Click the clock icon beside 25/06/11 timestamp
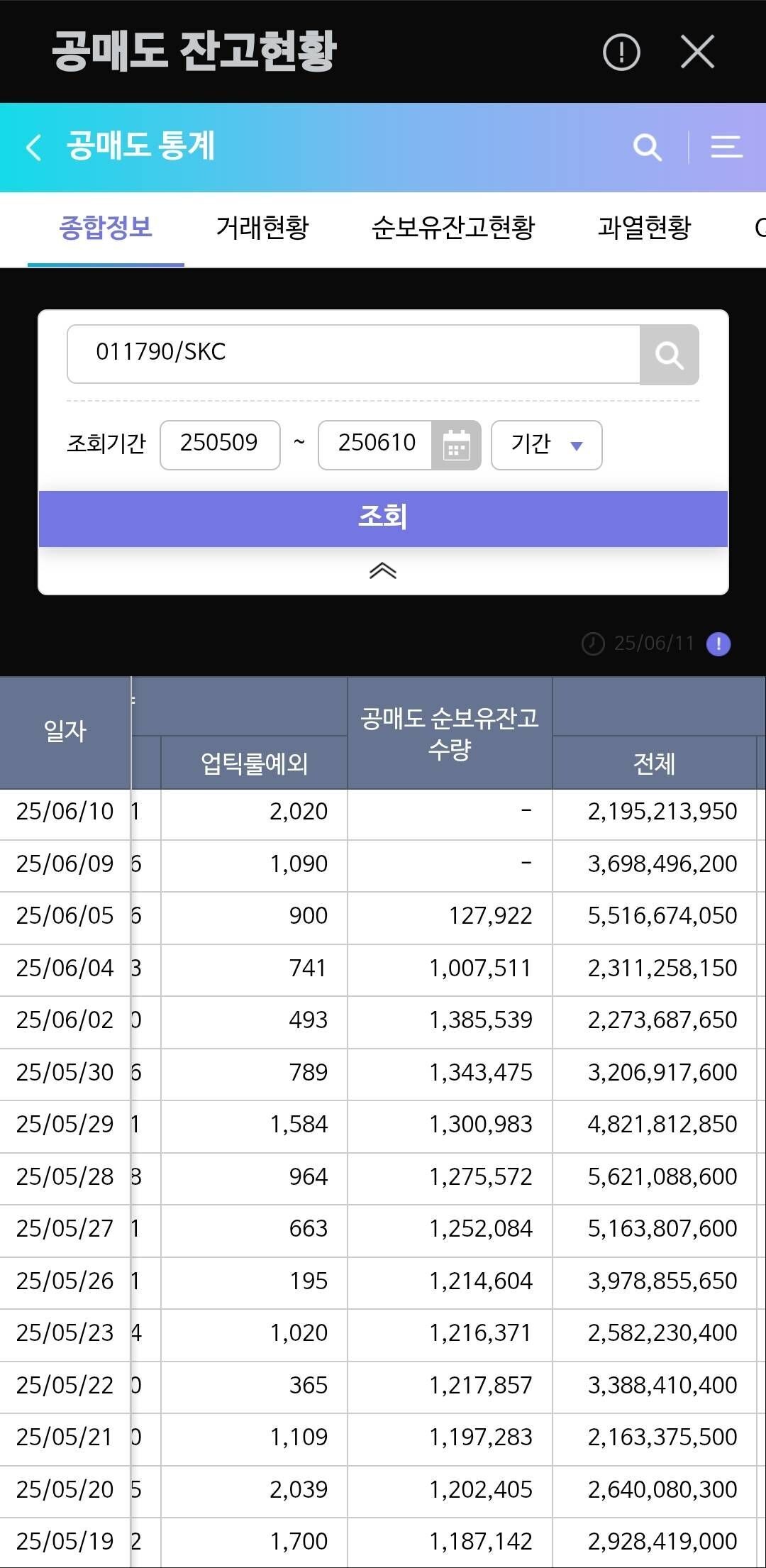Screen dimensions: 766x1568 click(x=593, y=644)
